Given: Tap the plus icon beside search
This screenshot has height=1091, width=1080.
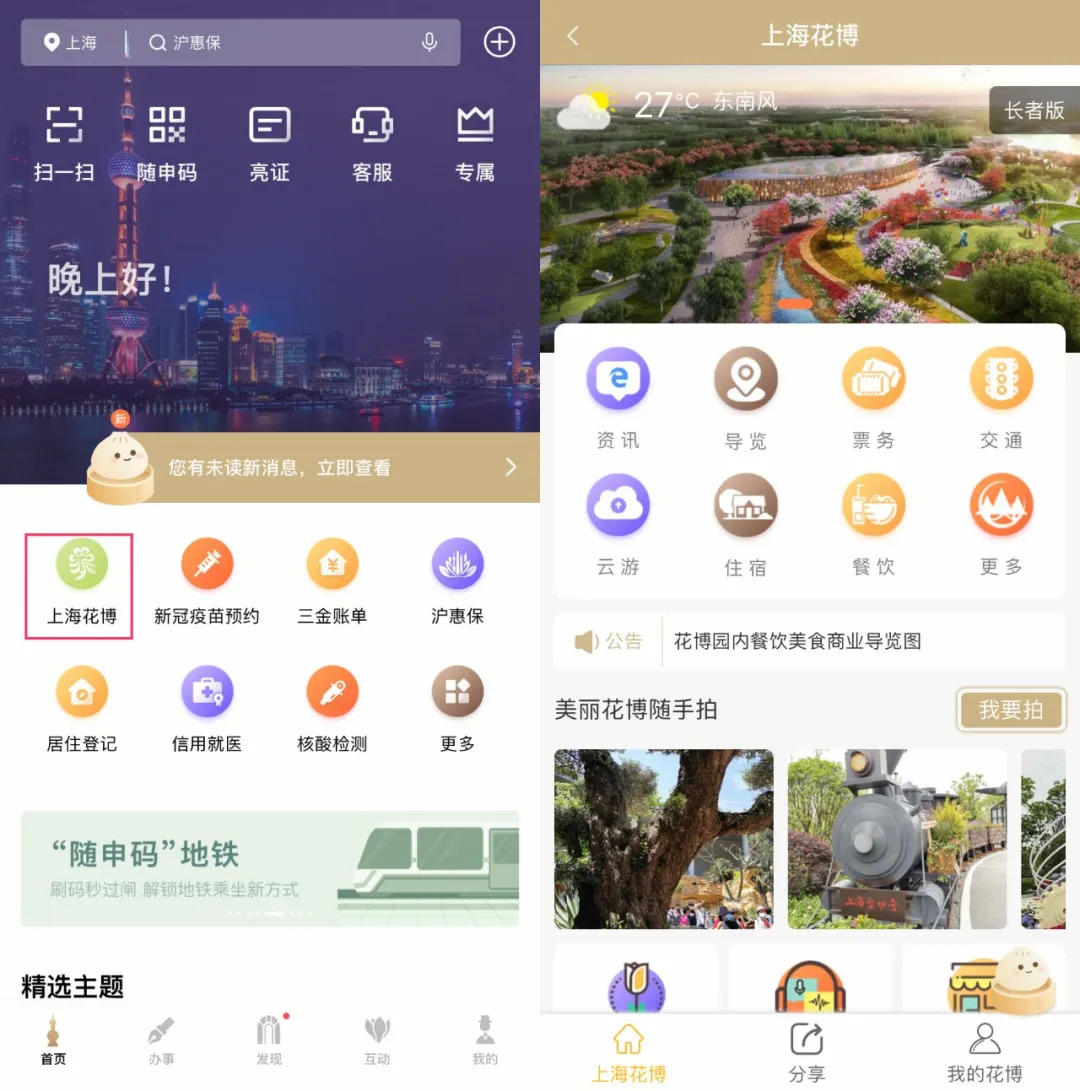Looking at the screenshot, I should coord(499,42).
